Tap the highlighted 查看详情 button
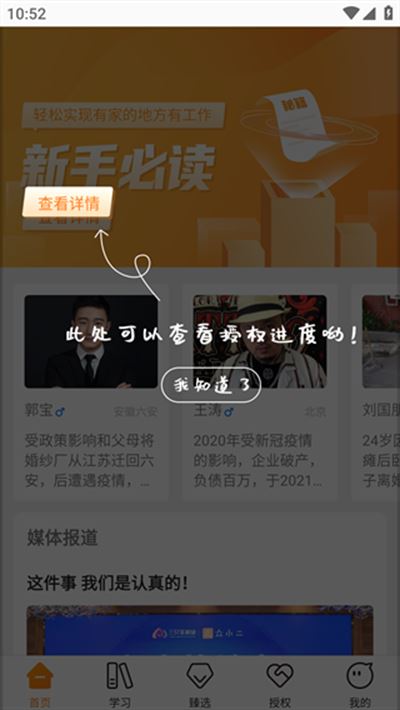Image resolution: width=400 pixels, height=710 pixels. [67, 202]
